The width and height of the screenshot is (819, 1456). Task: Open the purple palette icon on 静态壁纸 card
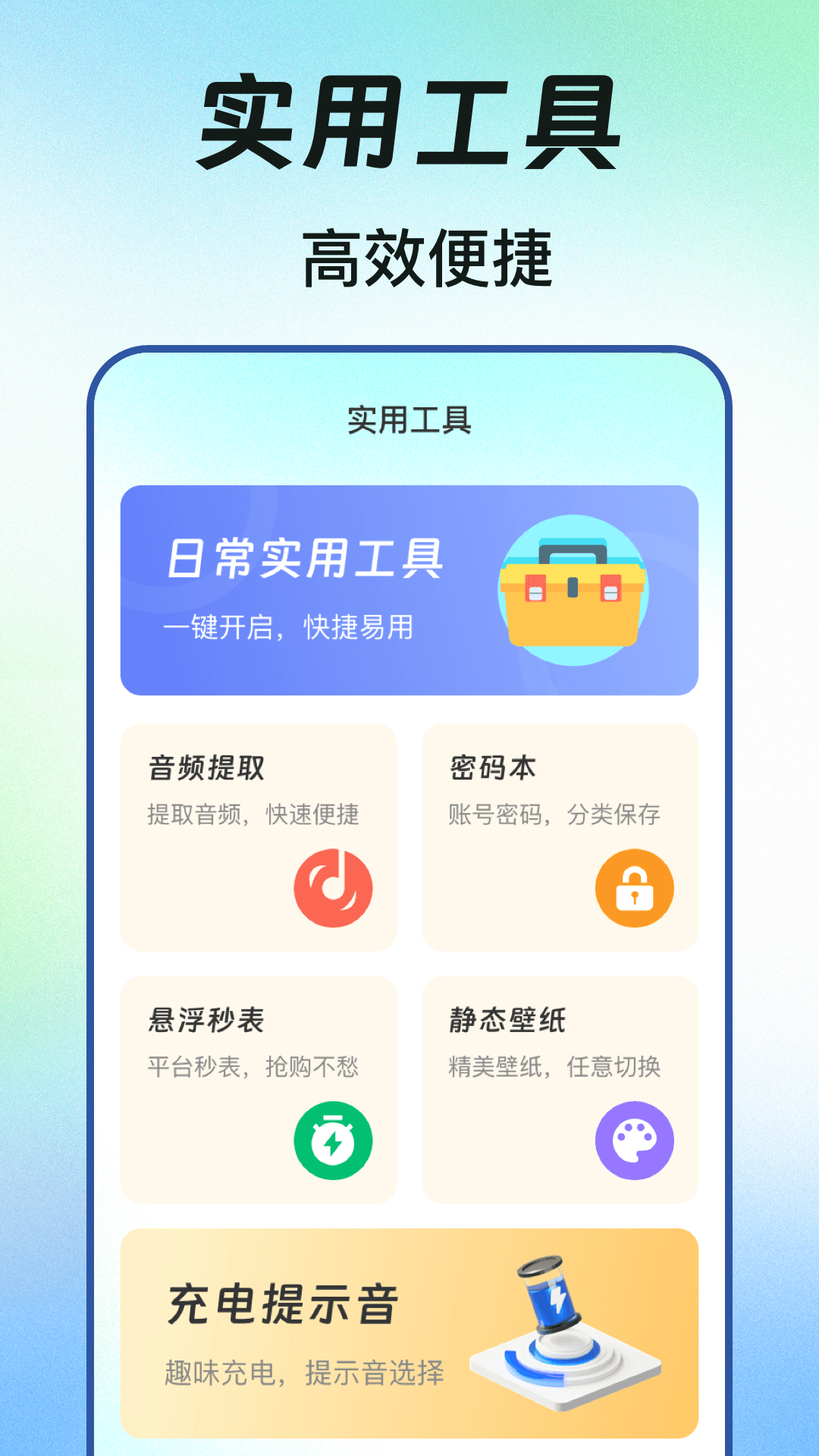[x=634, y=1140]
